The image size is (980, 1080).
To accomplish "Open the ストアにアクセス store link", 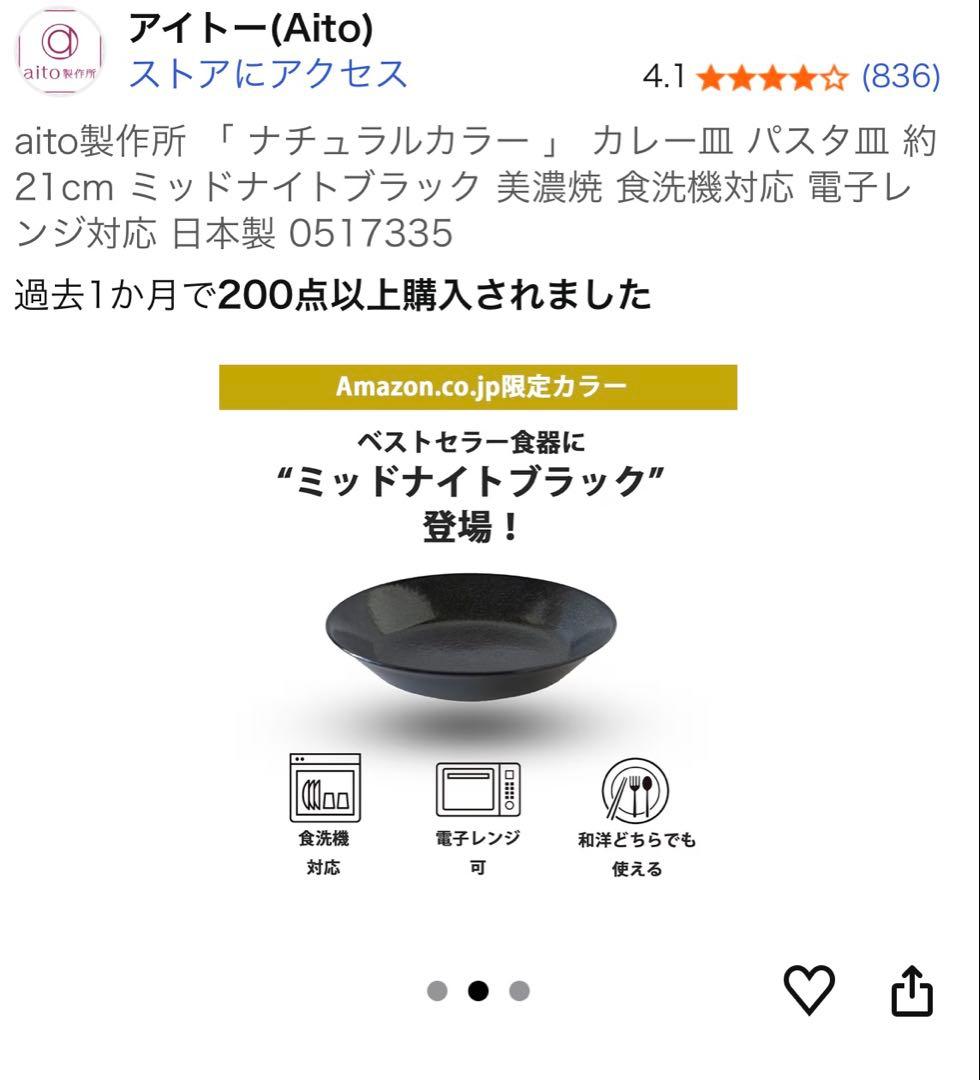I will (x=268, y=75).
